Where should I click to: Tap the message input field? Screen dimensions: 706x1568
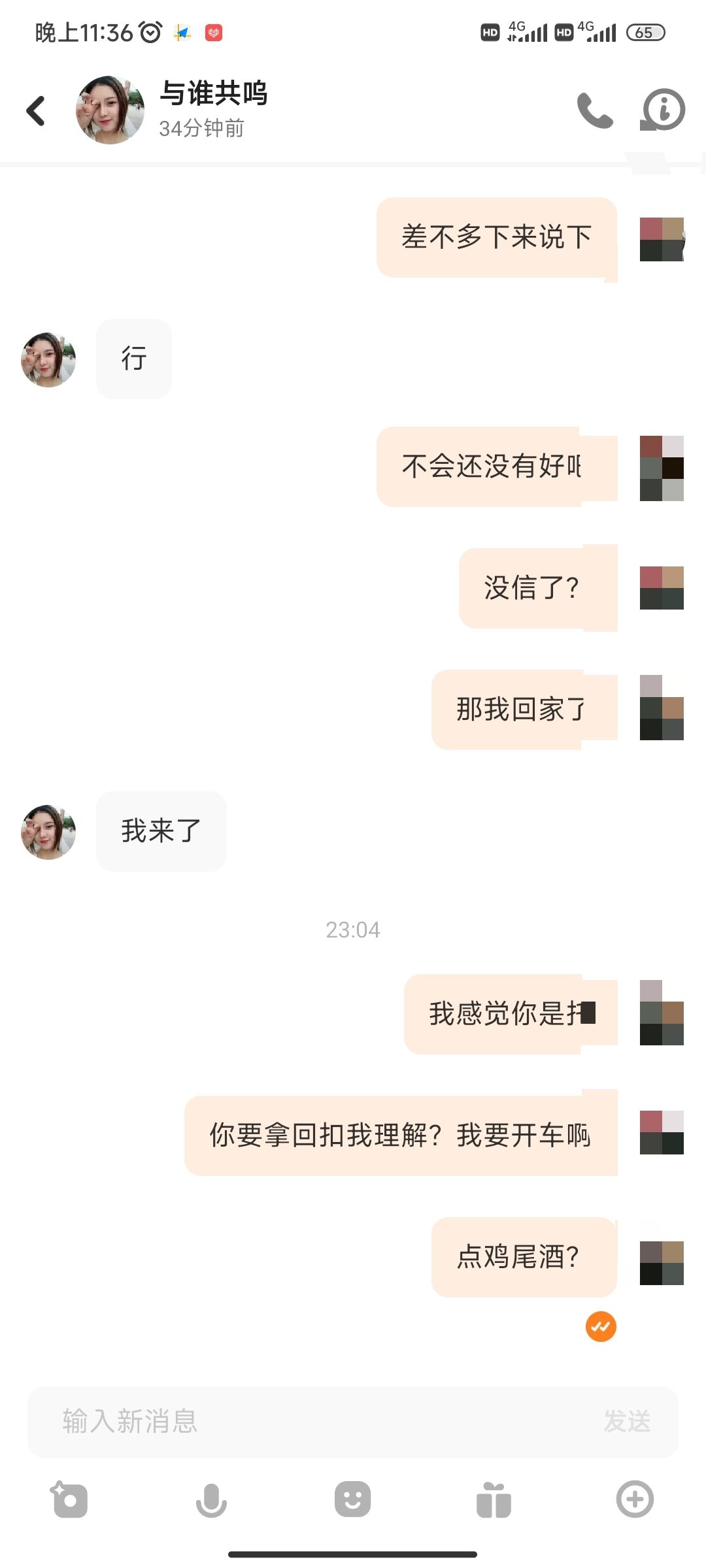pyautogui.click(x=314, y=1421)
